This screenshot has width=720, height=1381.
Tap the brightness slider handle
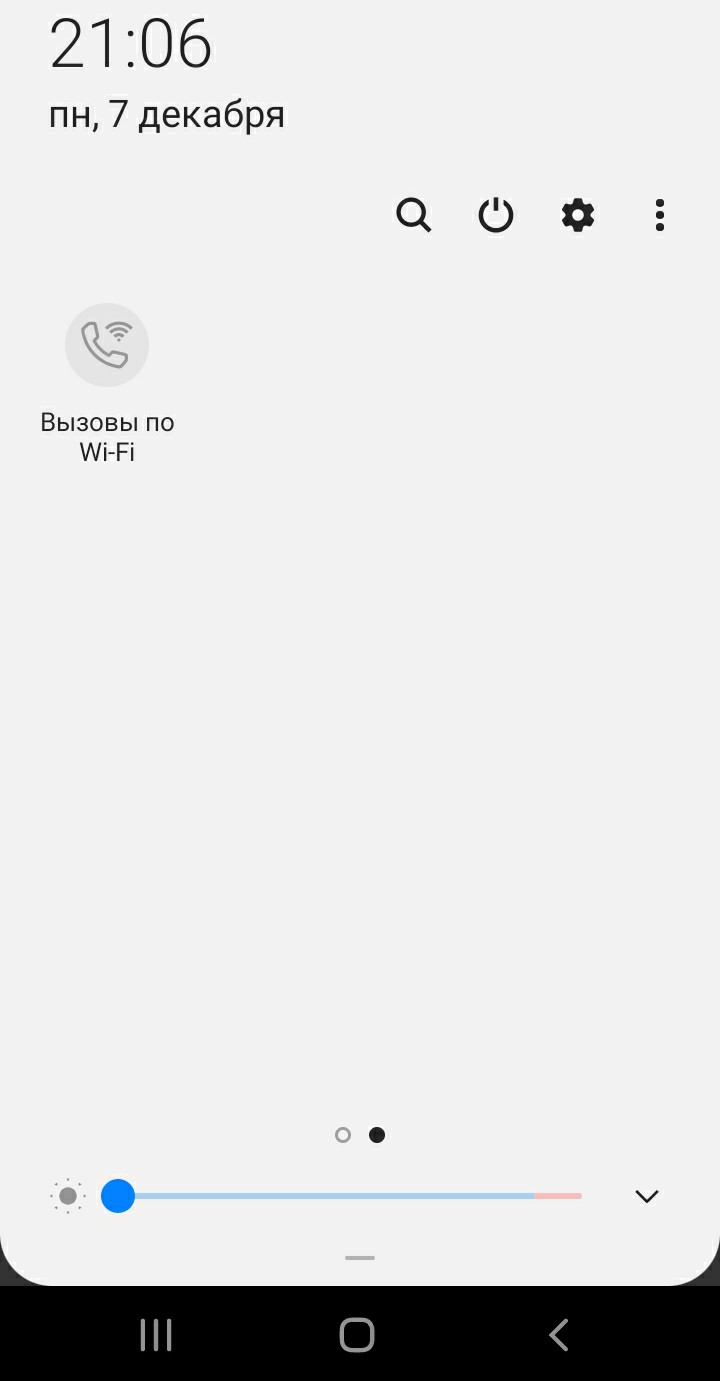[118, 1196]
